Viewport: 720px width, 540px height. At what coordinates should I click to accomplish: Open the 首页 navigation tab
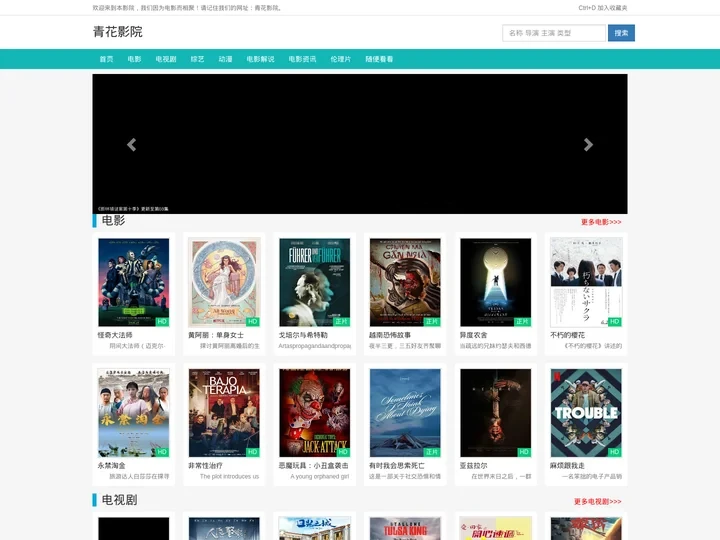pyautogui.click(x=106, y=59)
